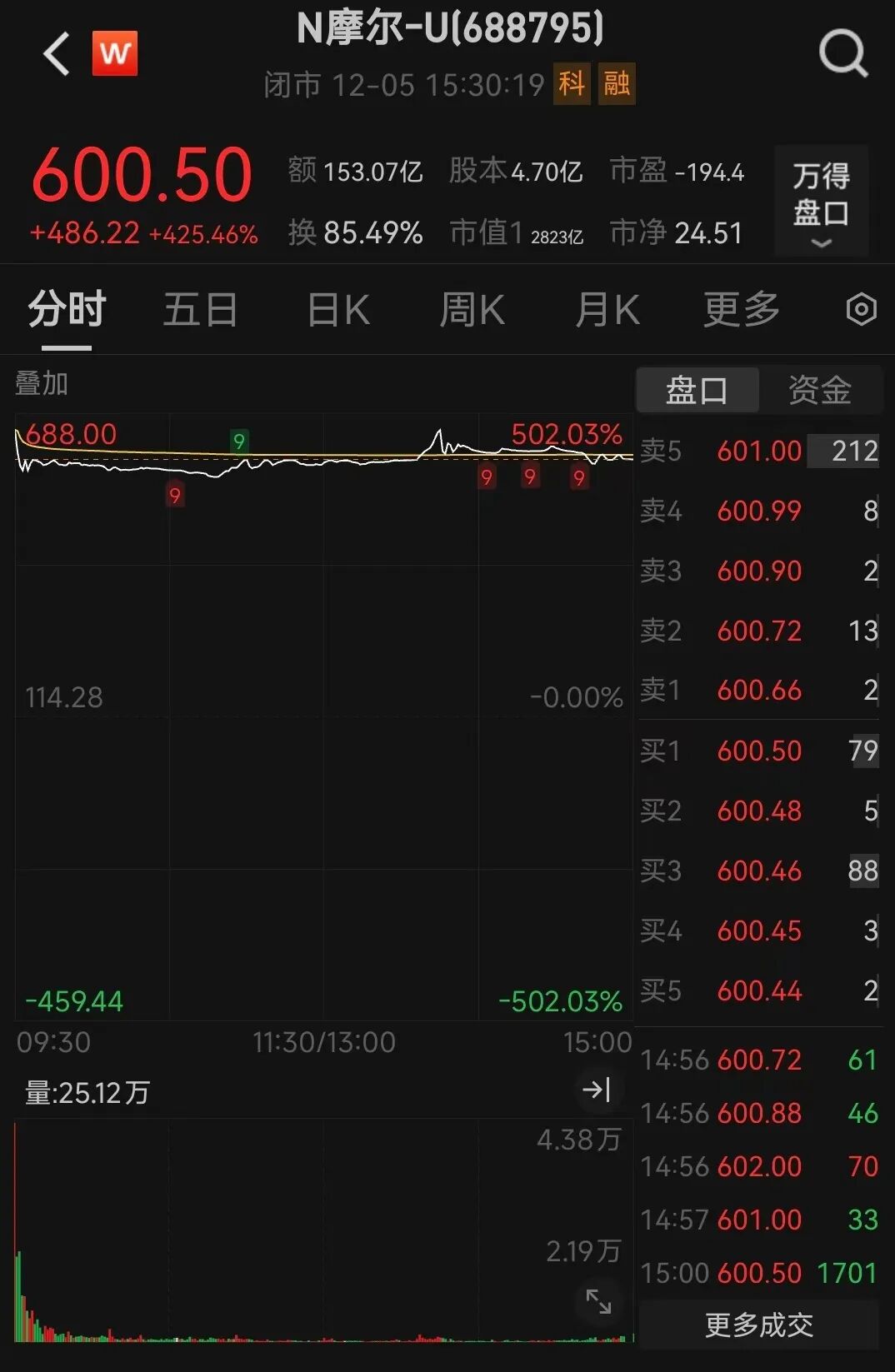895x1372 pixels.
Task: Open chart settings hexagon icon
Action: click(861, 310)
